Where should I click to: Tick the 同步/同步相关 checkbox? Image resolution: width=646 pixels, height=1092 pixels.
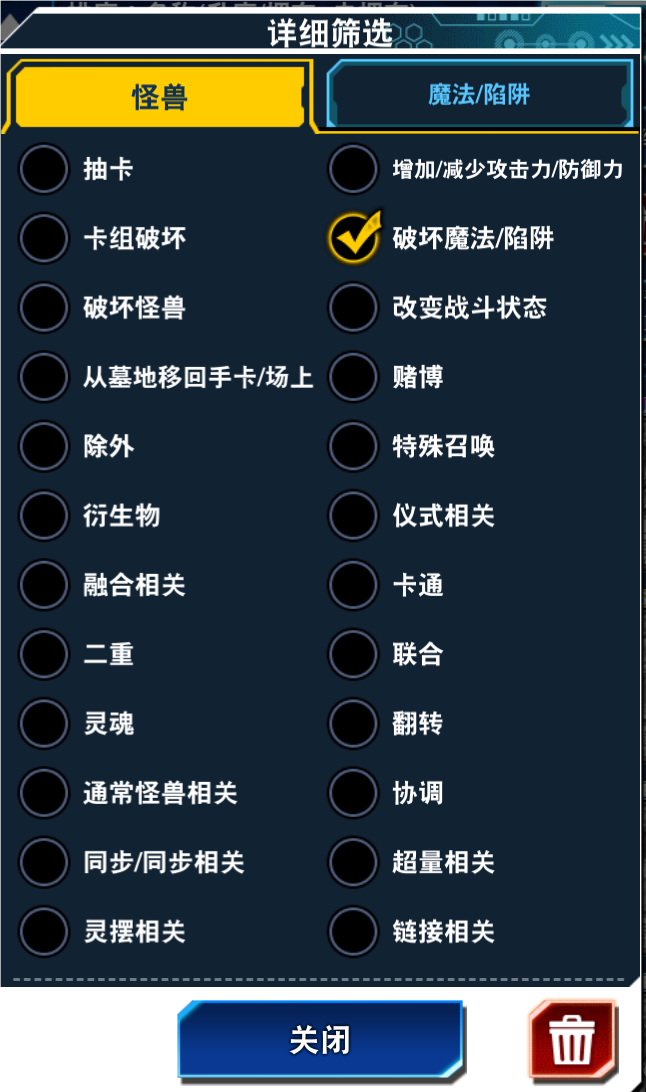[44, 862]
